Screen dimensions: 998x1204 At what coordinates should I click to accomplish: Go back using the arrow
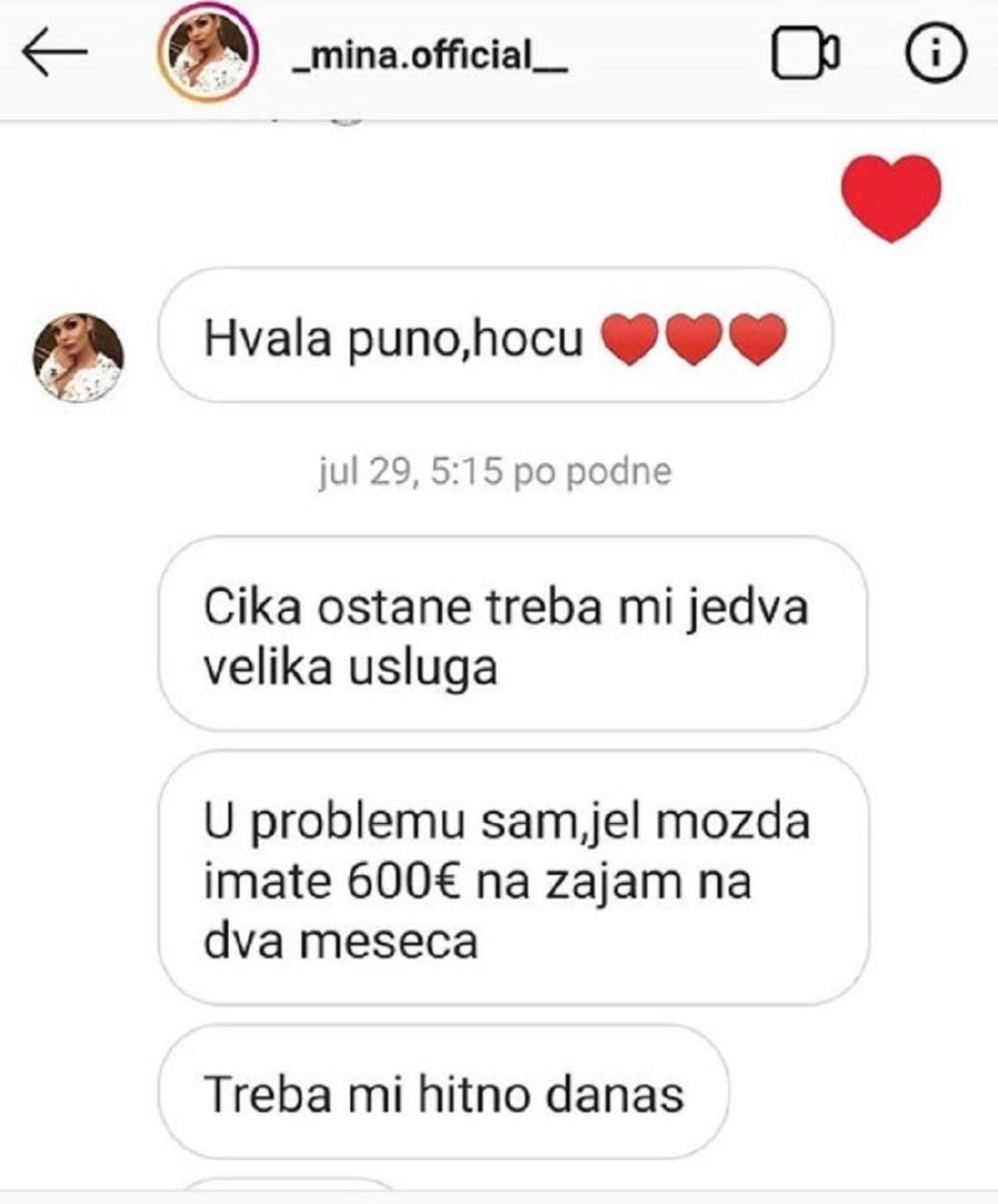tap(55, 54)
